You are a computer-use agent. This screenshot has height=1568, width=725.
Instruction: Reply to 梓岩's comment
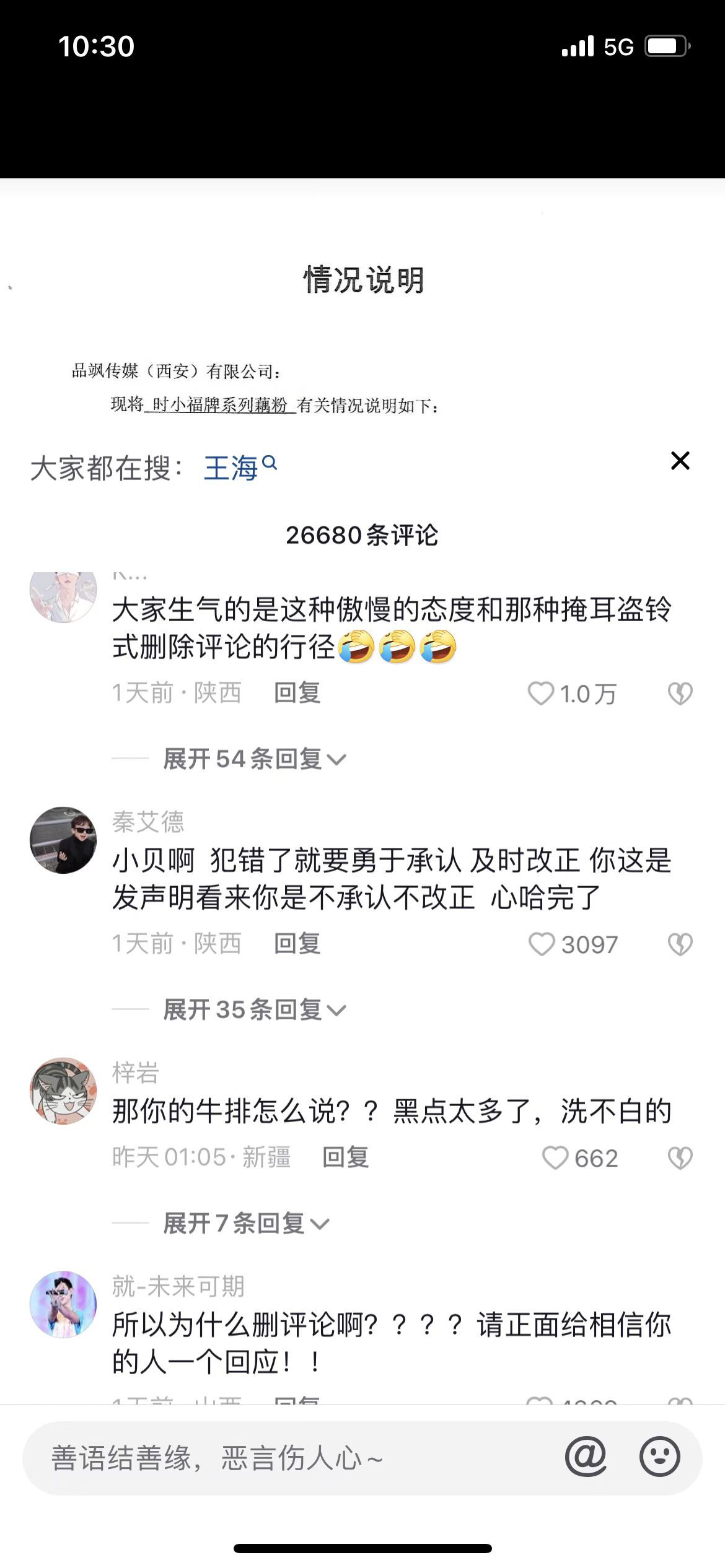pos(345,1157)
